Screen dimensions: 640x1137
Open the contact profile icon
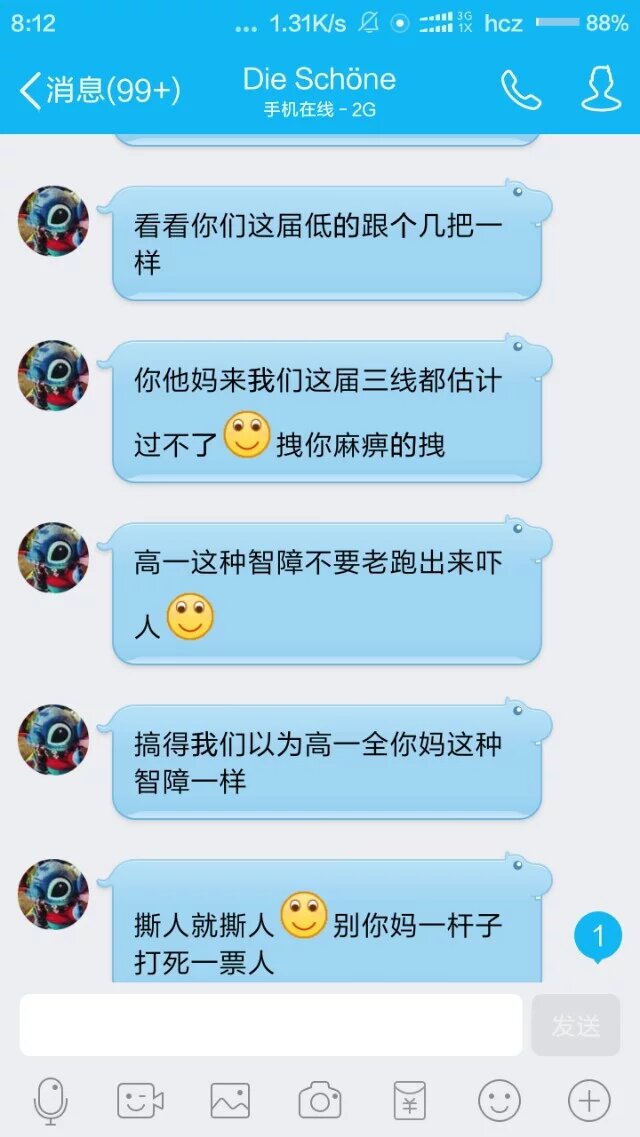601,90
